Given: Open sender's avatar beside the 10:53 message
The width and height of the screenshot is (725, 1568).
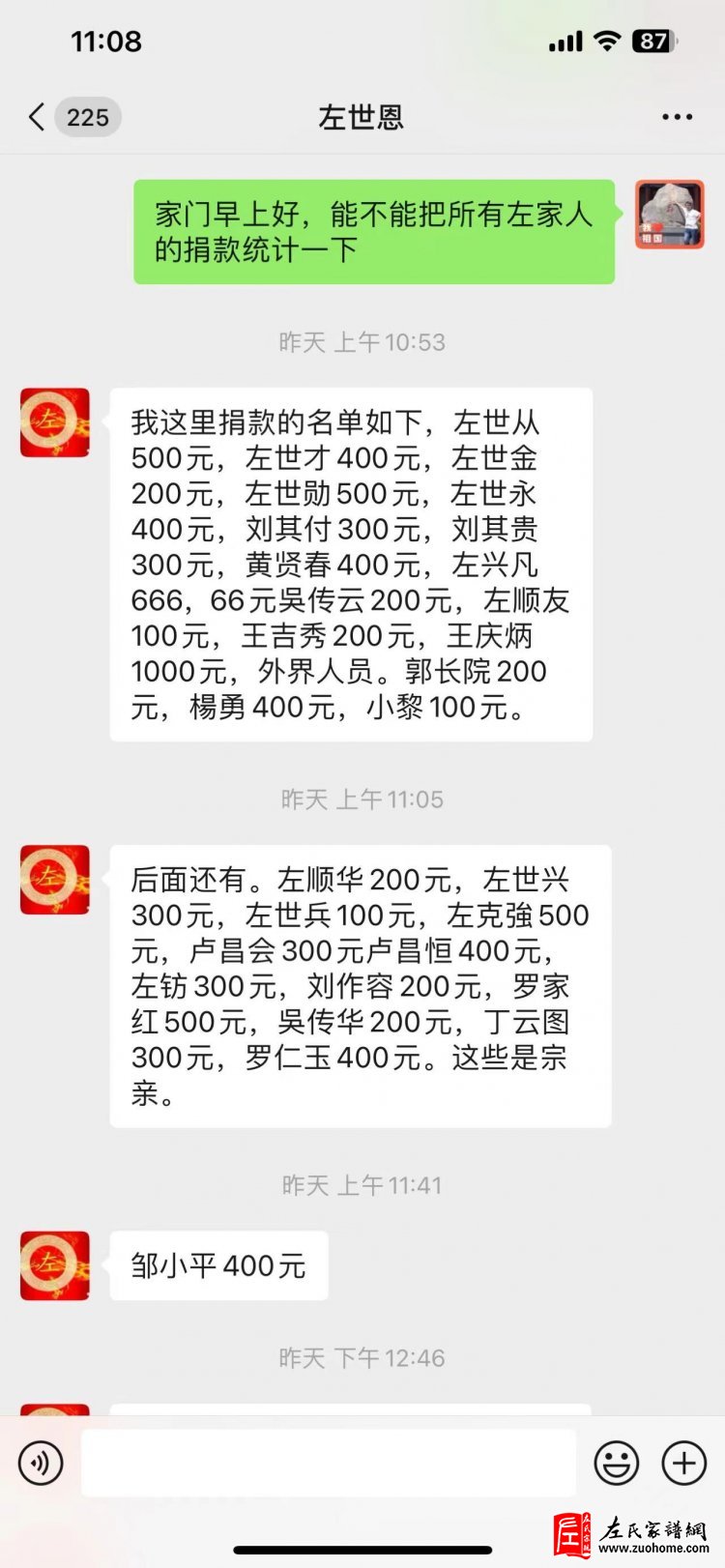Looking at the screenshot, I should pyautogui.click(x=55, y=422).
